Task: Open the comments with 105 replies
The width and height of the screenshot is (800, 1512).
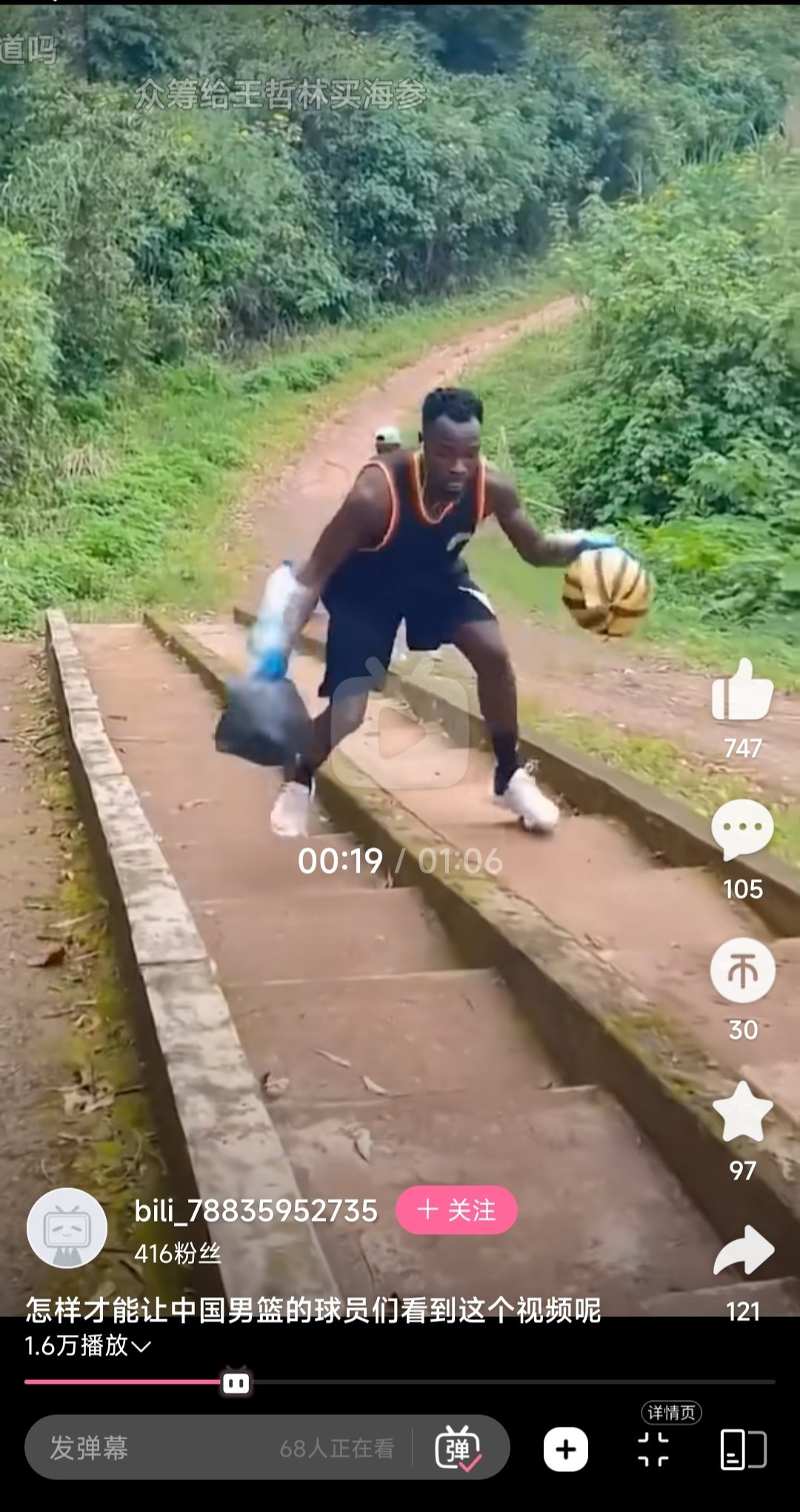Action: tap(742, 830)
